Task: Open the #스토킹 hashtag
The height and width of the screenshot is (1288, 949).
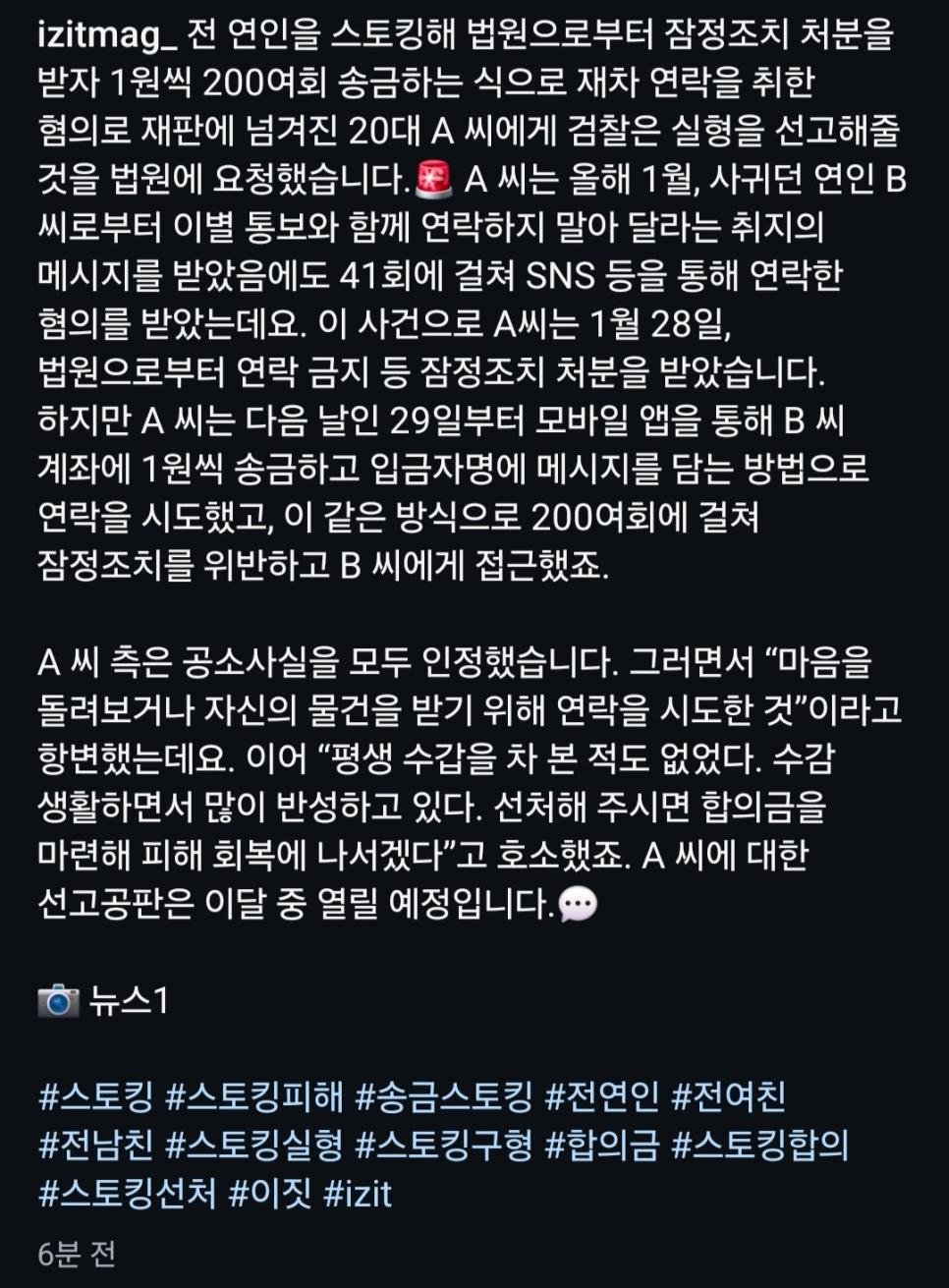Action: pos(95,1096)
